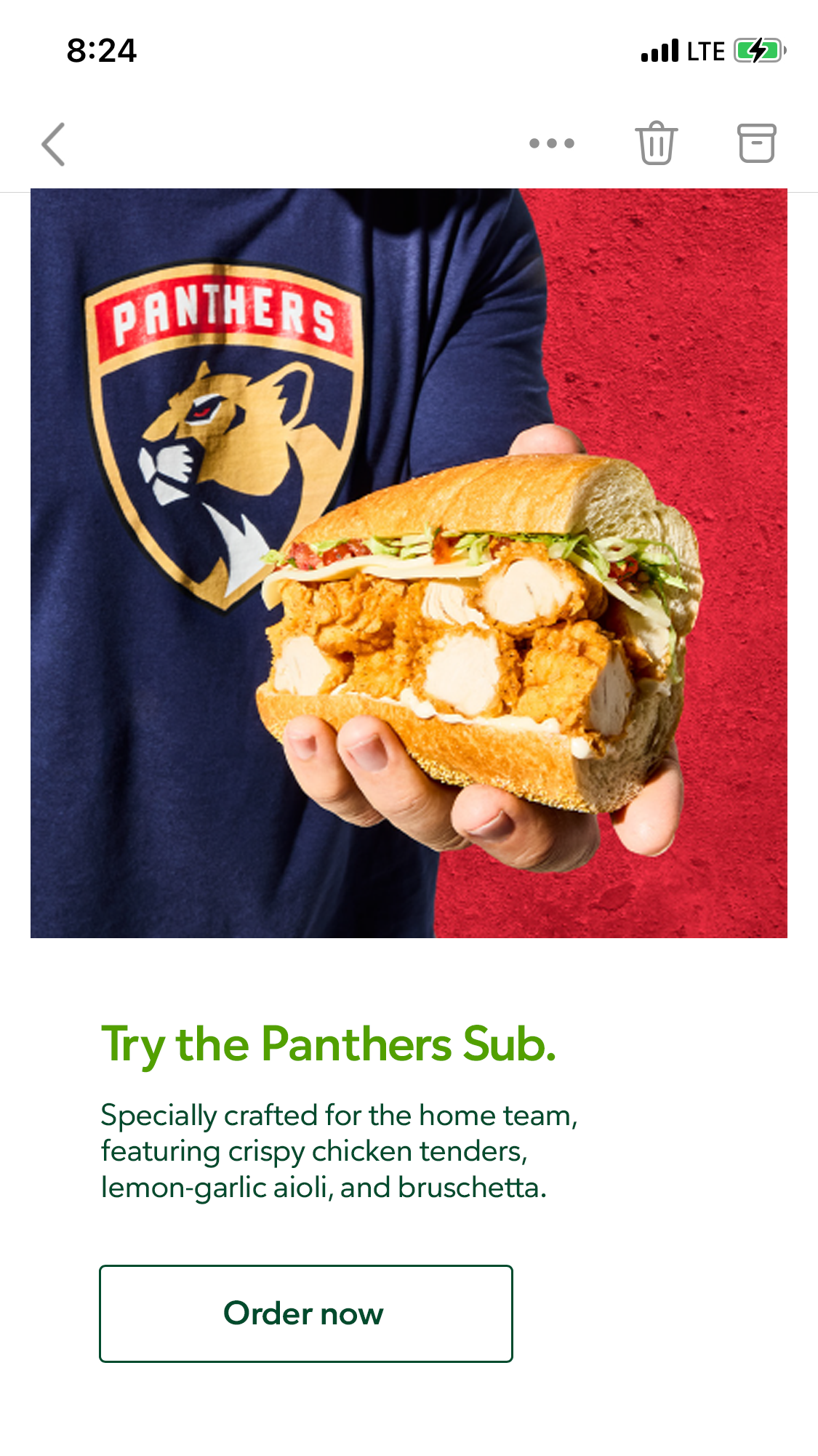Image resolution: width=818 pixels, height=1456 pixels.
Task: Open the Panthers Sub promo image
Action: pyautogui.click(x=409, y=563)
